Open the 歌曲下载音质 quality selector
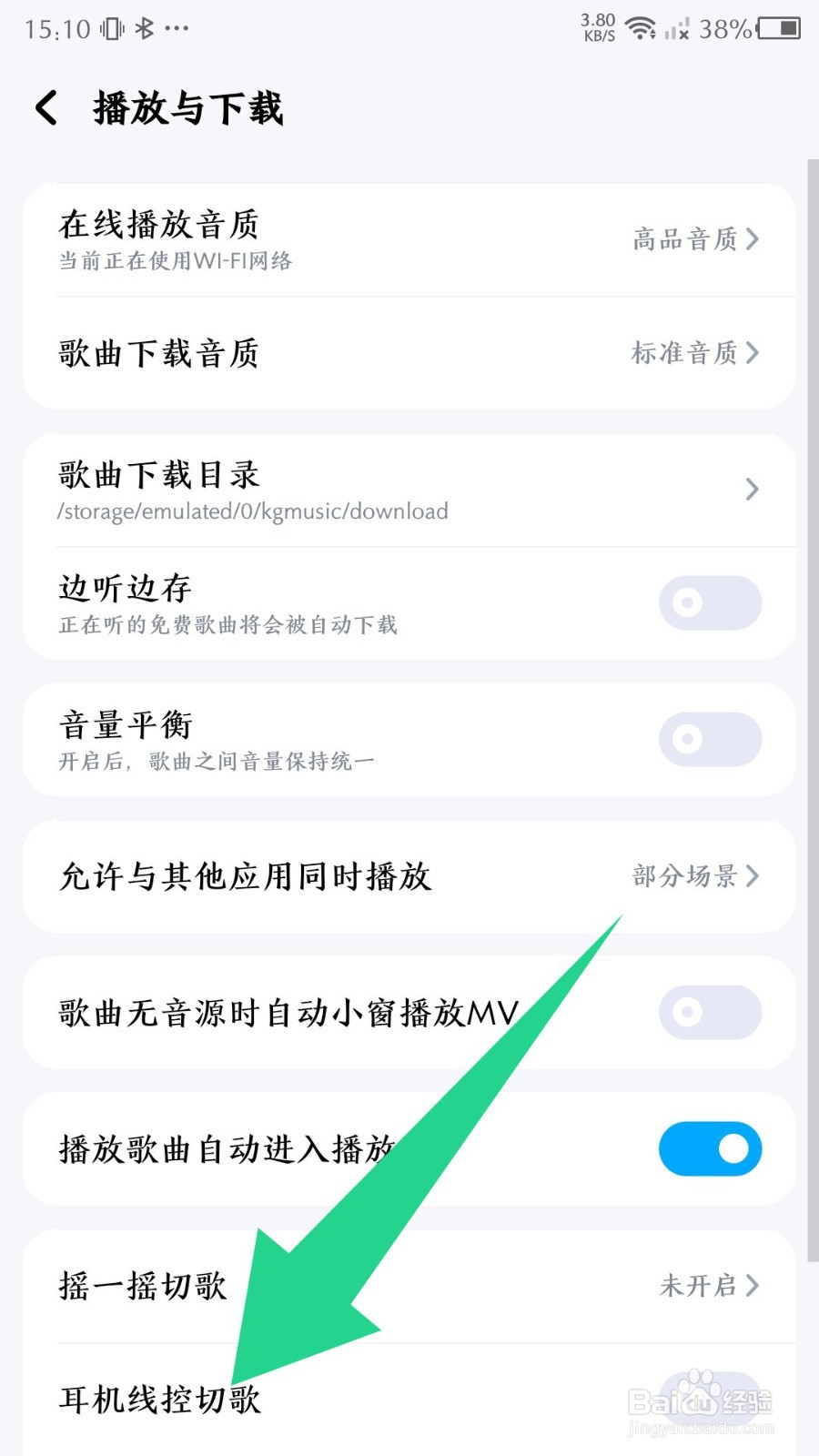The image size is (819, 1456). point(409,353)
